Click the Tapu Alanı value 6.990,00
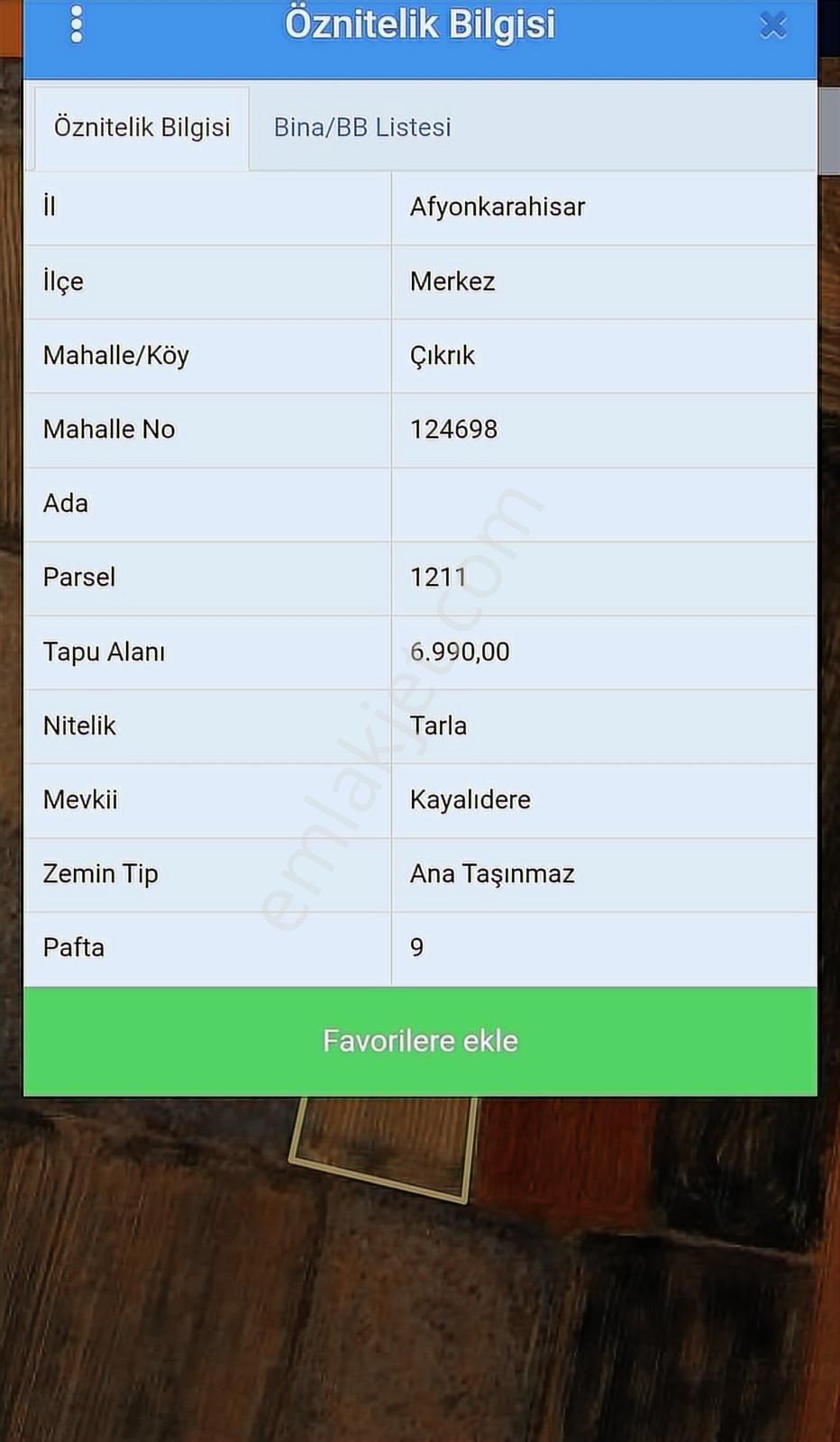Viewport: 840px width, 1442px height. point(460,652)
